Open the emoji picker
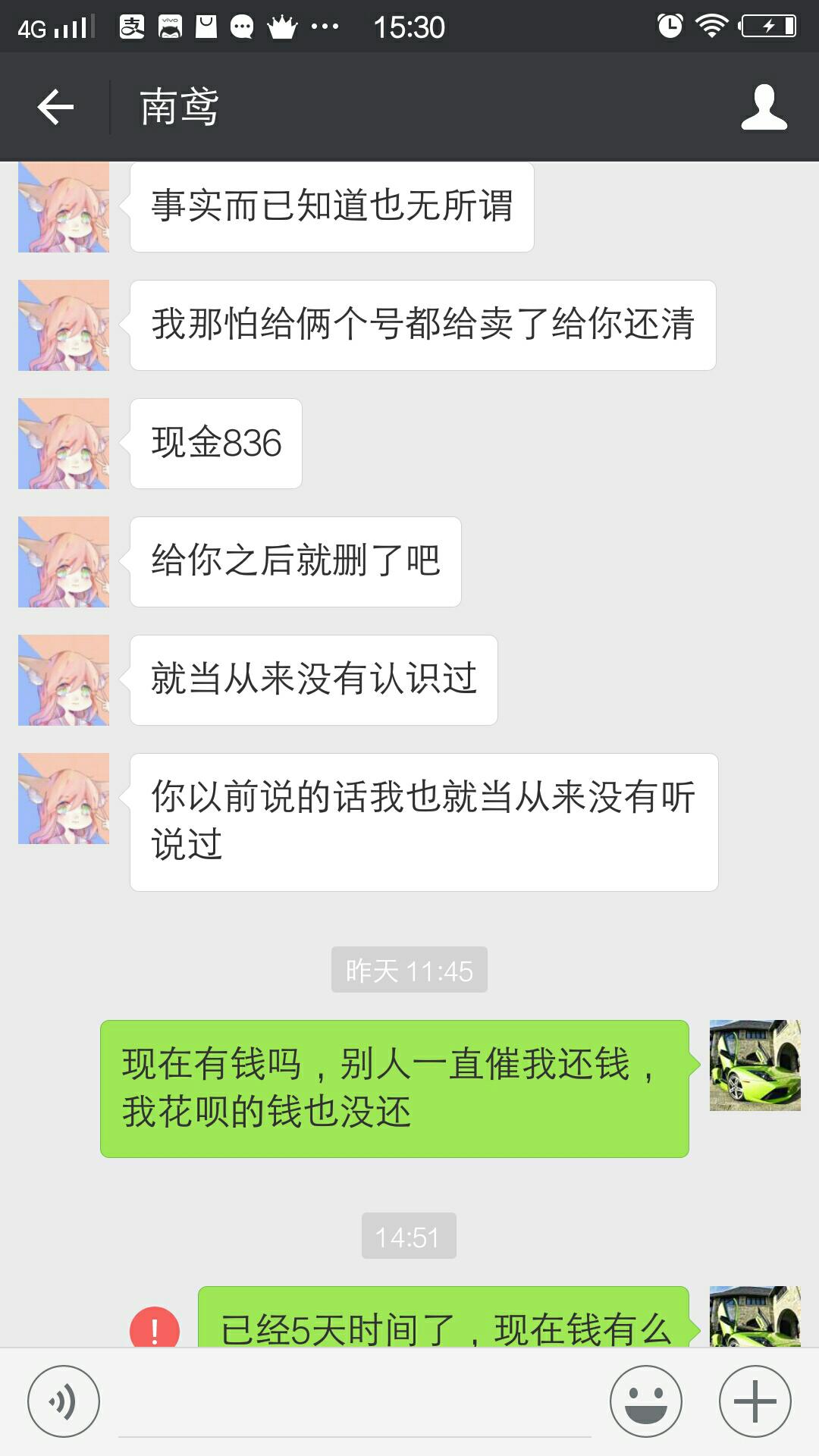 [x=646, y=1401]
